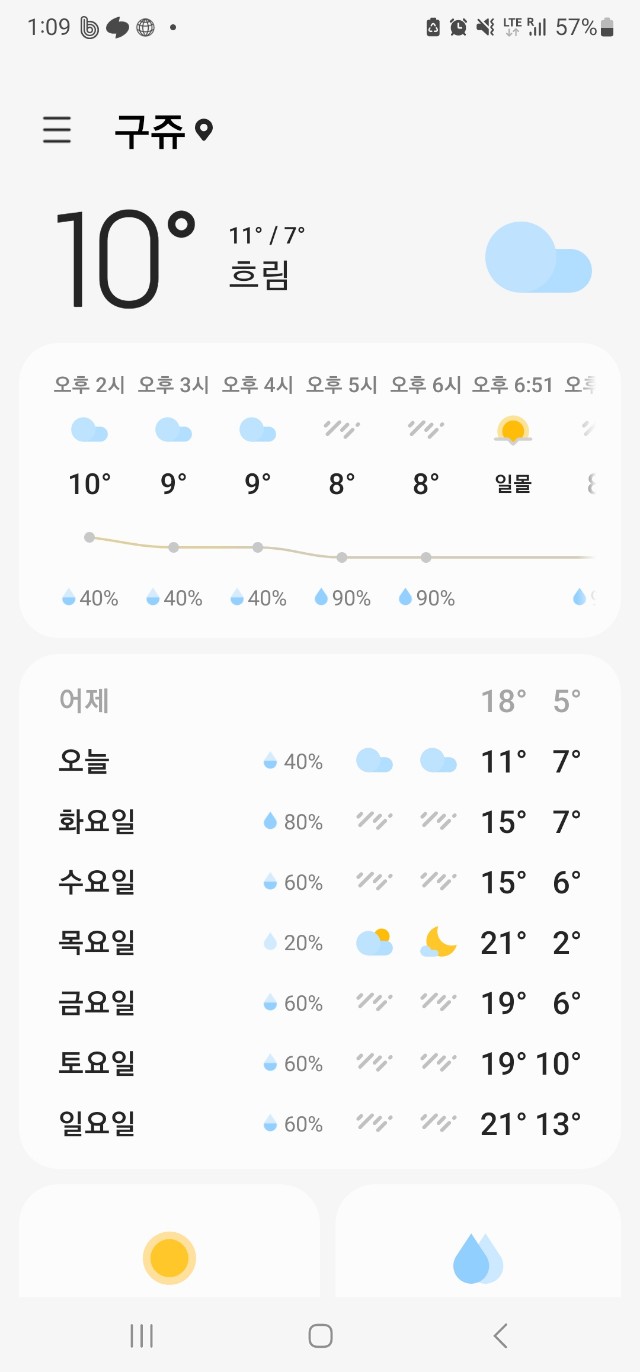Open the sun icon card
This screenshot has width=640, height=1372.
tap(169, 1242)
